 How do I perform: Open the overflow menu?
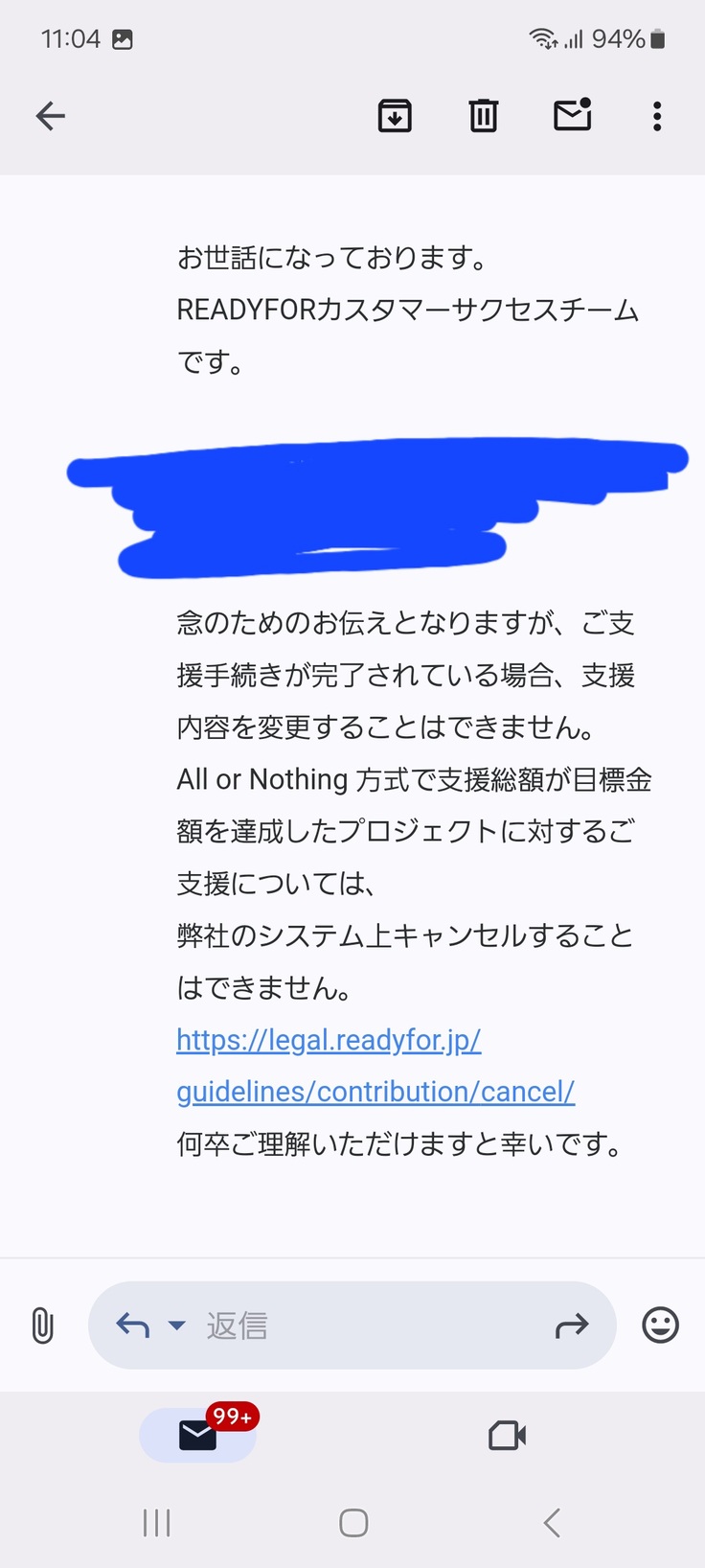click(656, 116)
